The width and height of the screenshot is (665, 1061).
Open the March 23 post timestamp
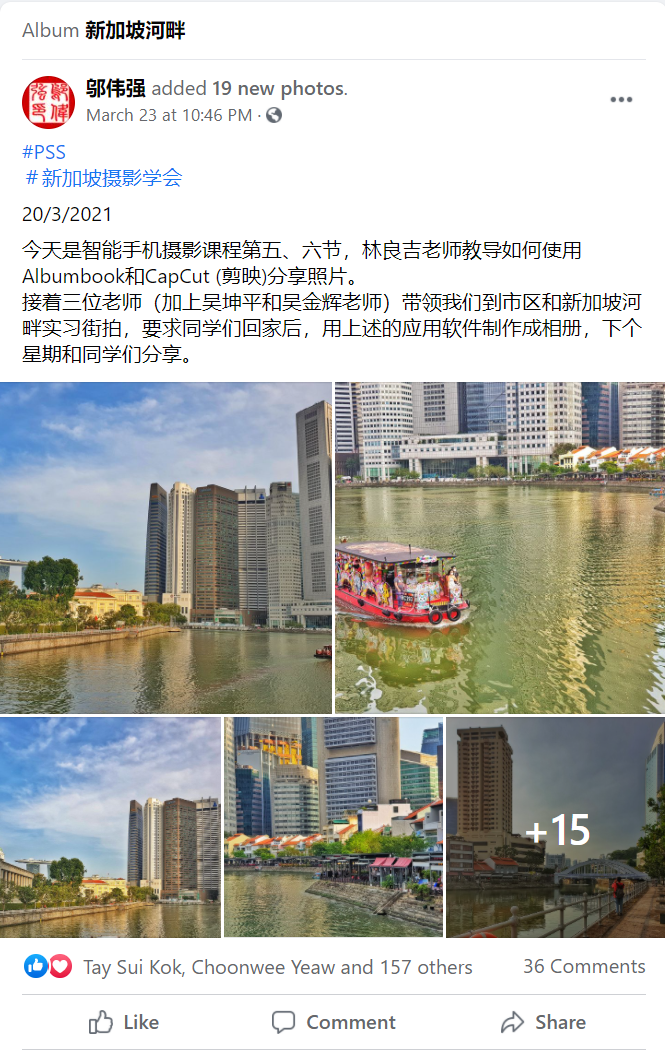tap(168, 115)
